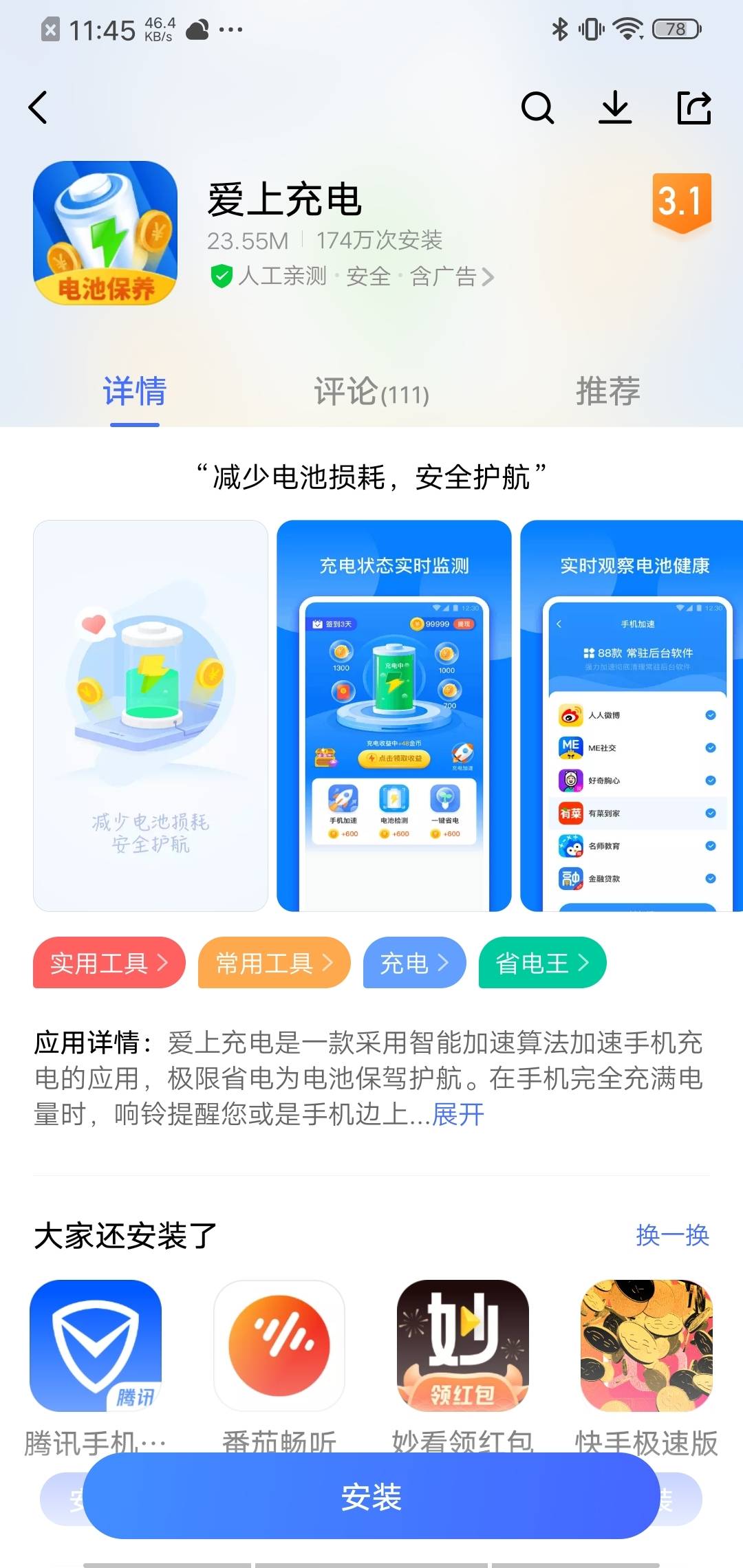View the 实时观察电池健康 screenshot
Image resolution: width=743 pixels, height=1568 pixels.
pyautogui.click(x=632, y=715)
